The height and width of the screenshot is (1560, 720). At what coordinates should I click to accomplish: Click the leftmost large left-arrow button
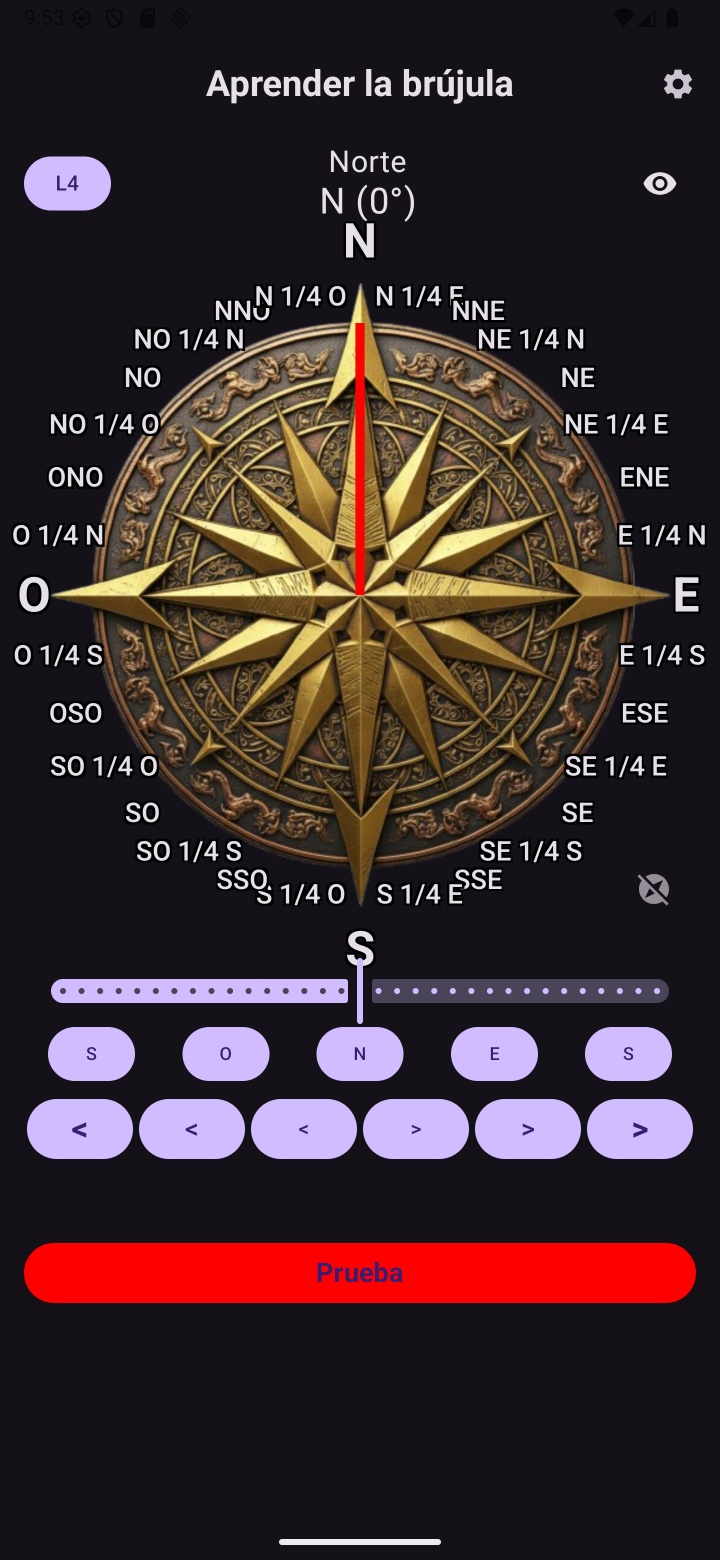tap(80, 1128)
